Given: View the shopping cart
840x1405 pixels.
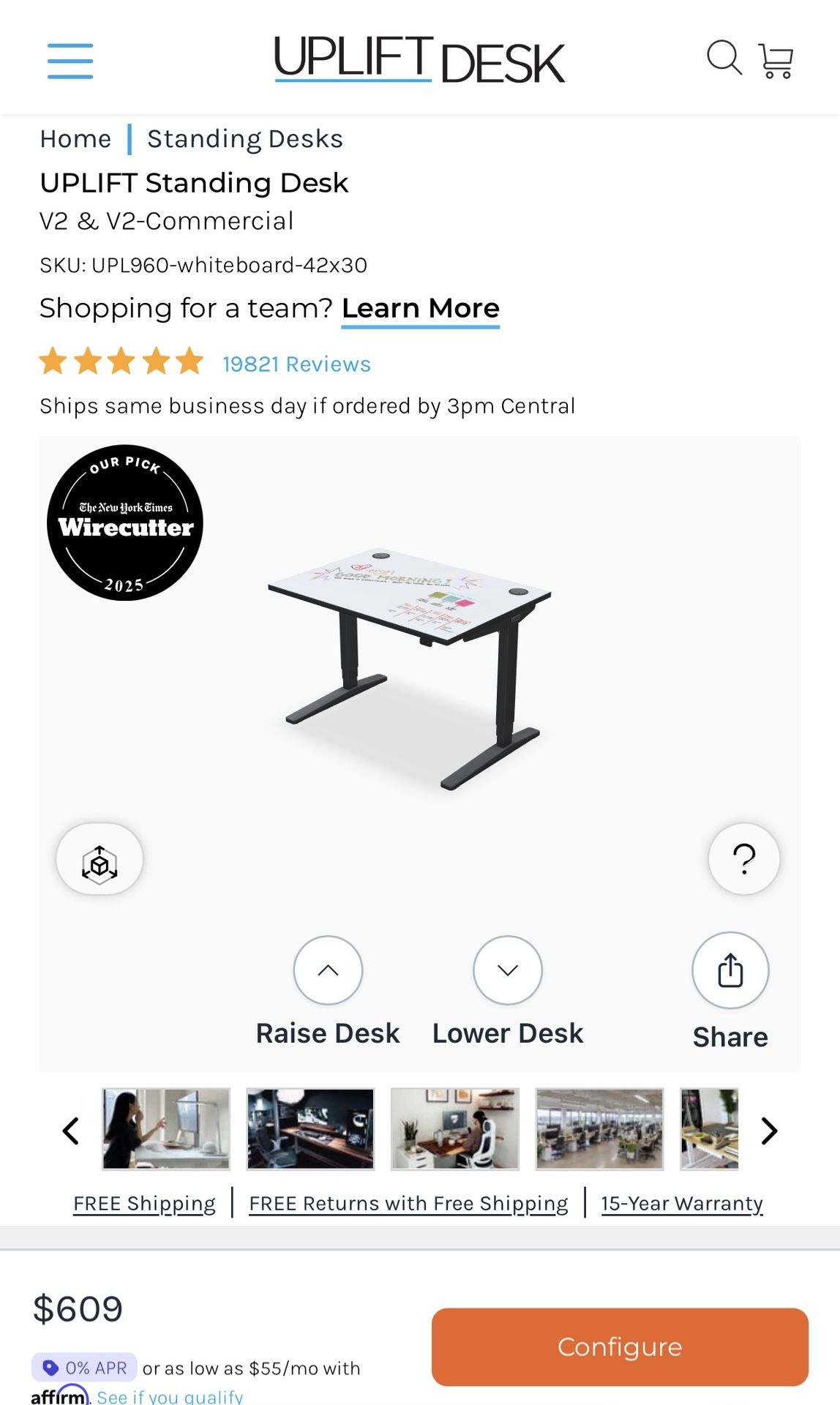Looking at the screenshot, I should pos(776,61).
